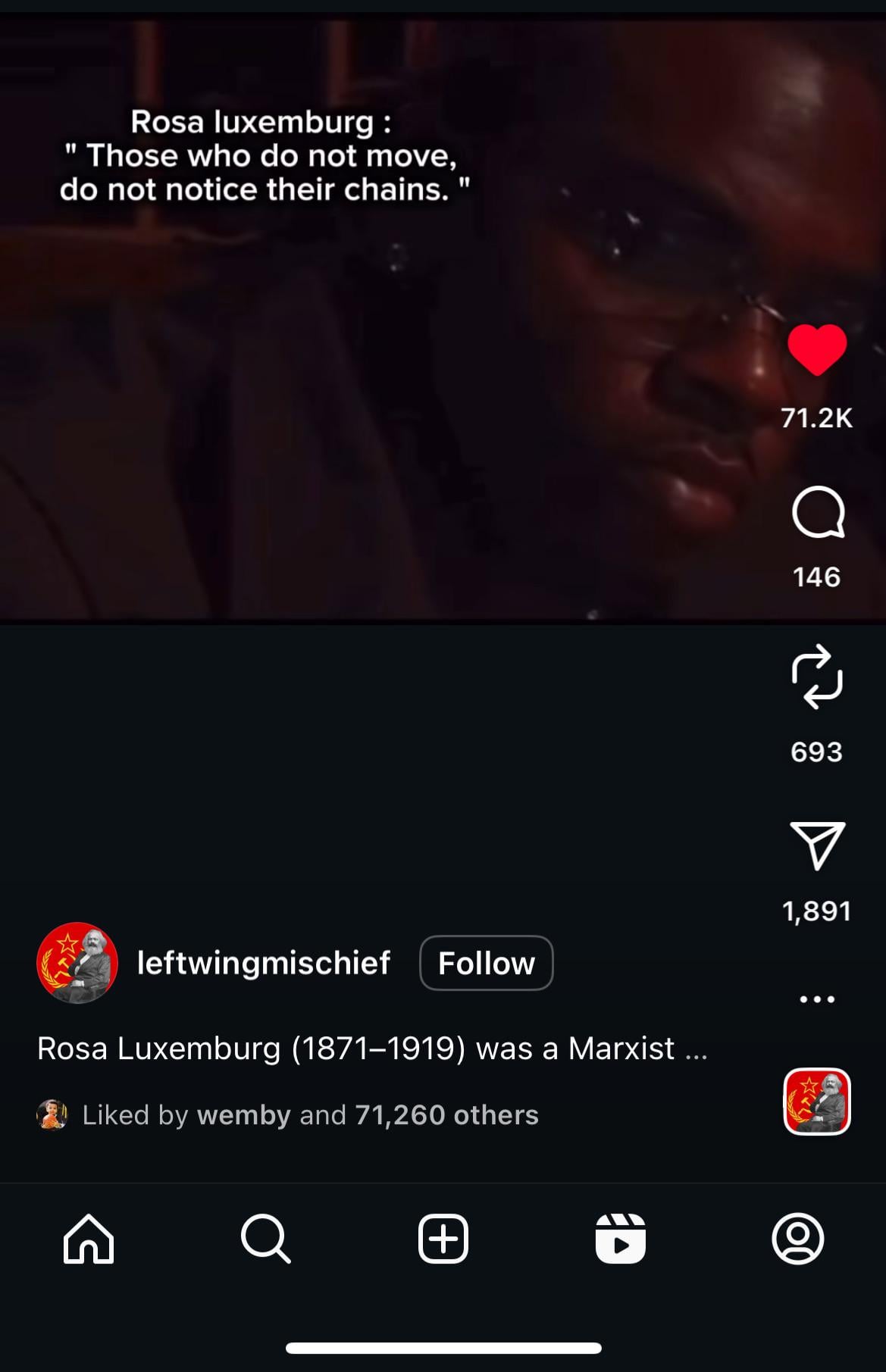Image resolution: width=886 pixels, height=1372 pixels.
Task: Tap leftwingmischief's round profile picture
Action: [x=77, y=963]
